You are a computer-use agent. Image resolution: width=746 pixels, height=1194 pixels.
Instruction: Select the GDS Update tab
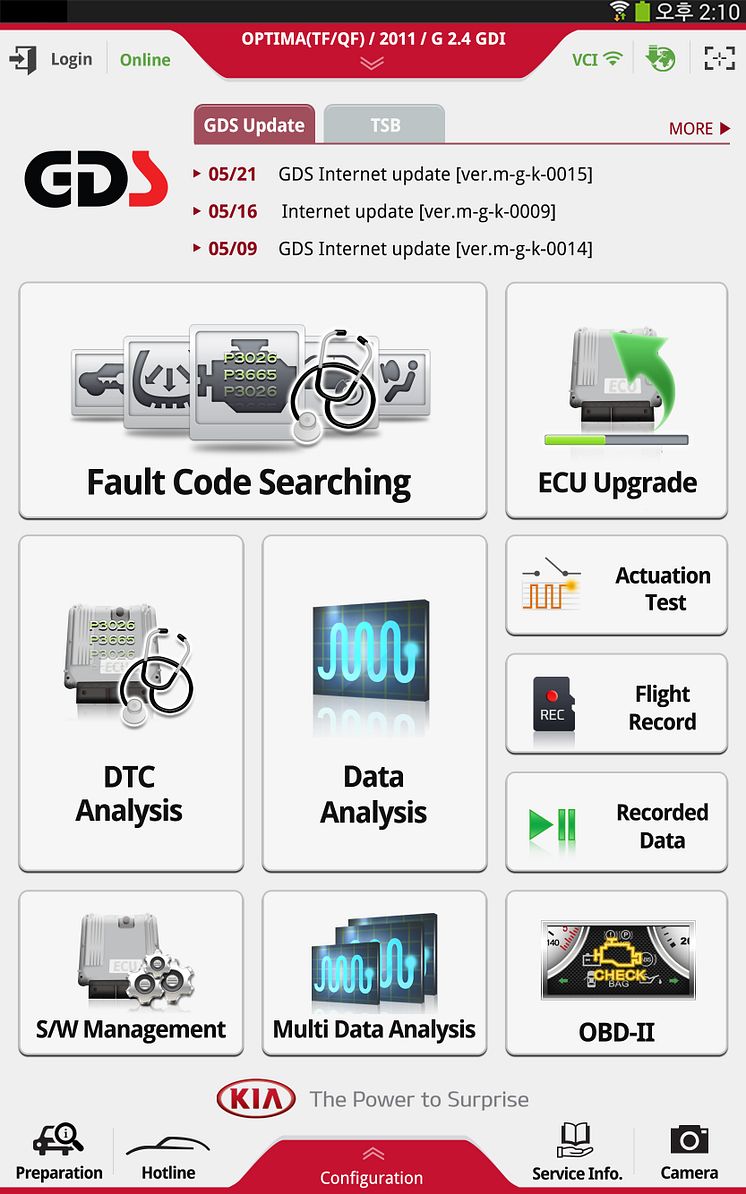point(254,126)
